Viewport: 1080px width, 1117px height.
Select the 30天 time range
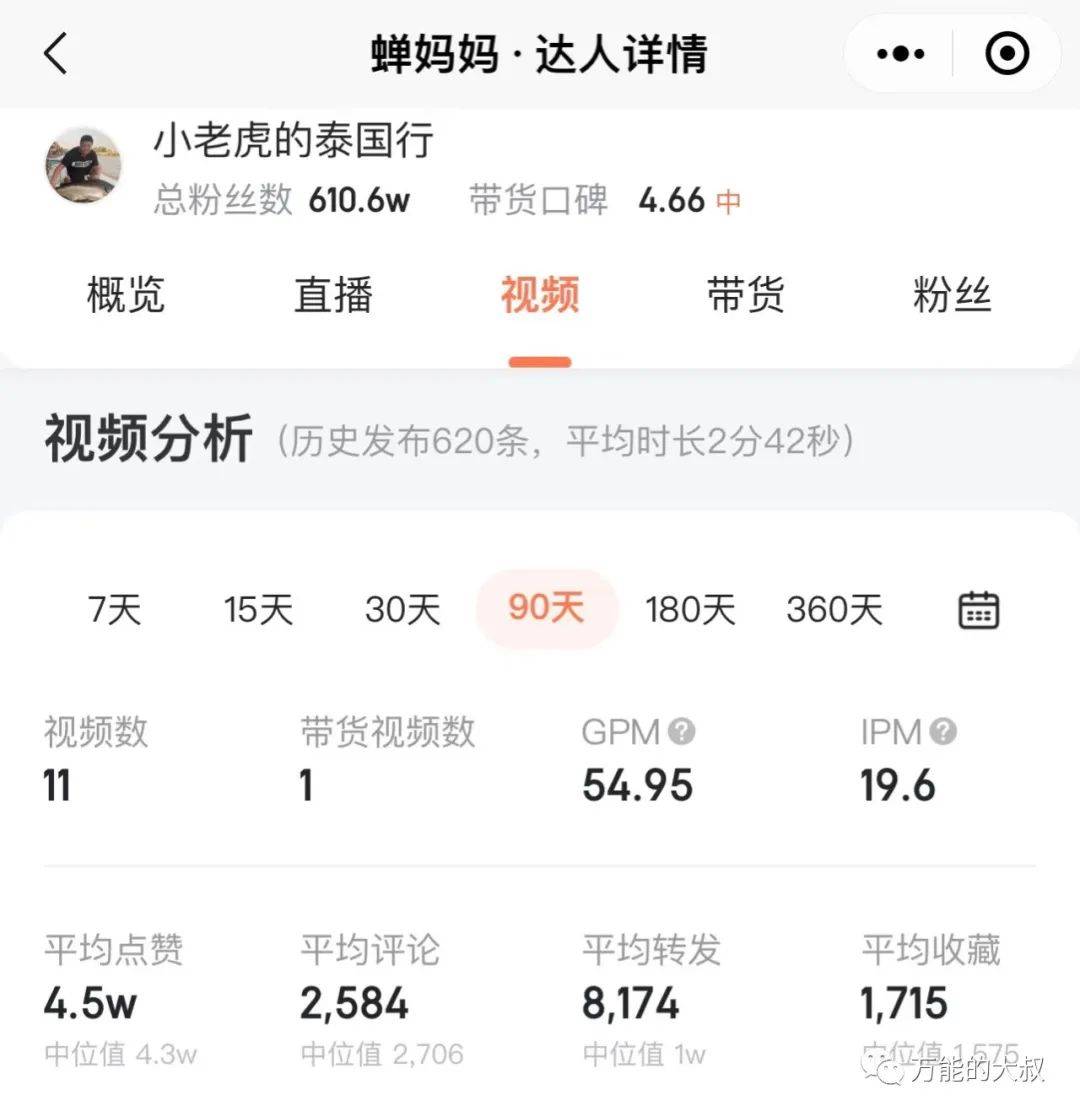click(402, 609)
